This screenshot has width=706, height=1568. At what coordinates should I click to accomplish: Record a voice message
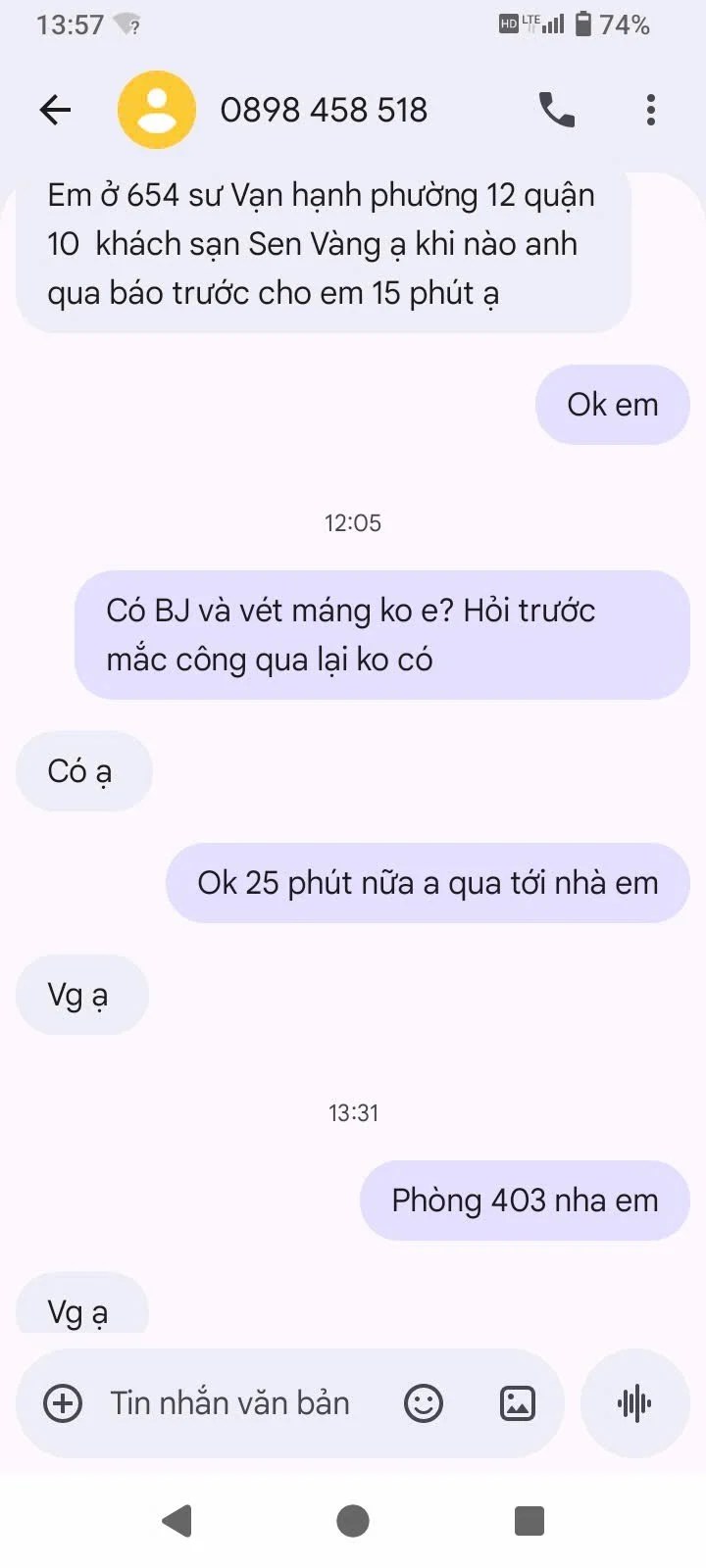point(634,1403)
